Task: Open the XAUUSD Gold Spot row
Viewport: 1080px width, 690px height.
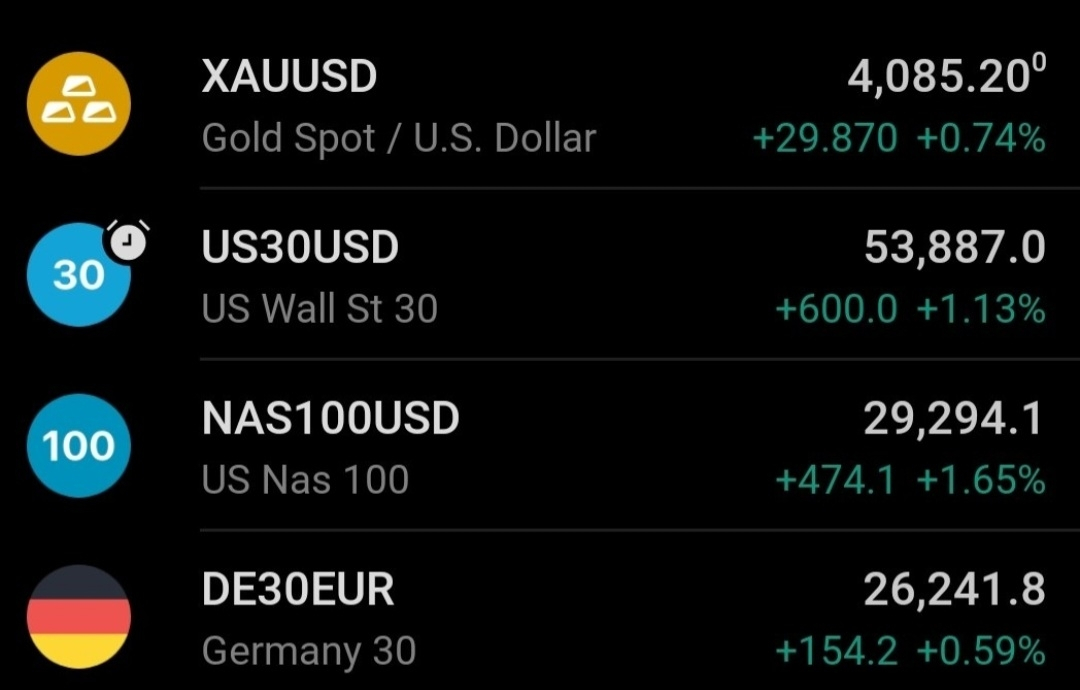Action: (540, 103)
